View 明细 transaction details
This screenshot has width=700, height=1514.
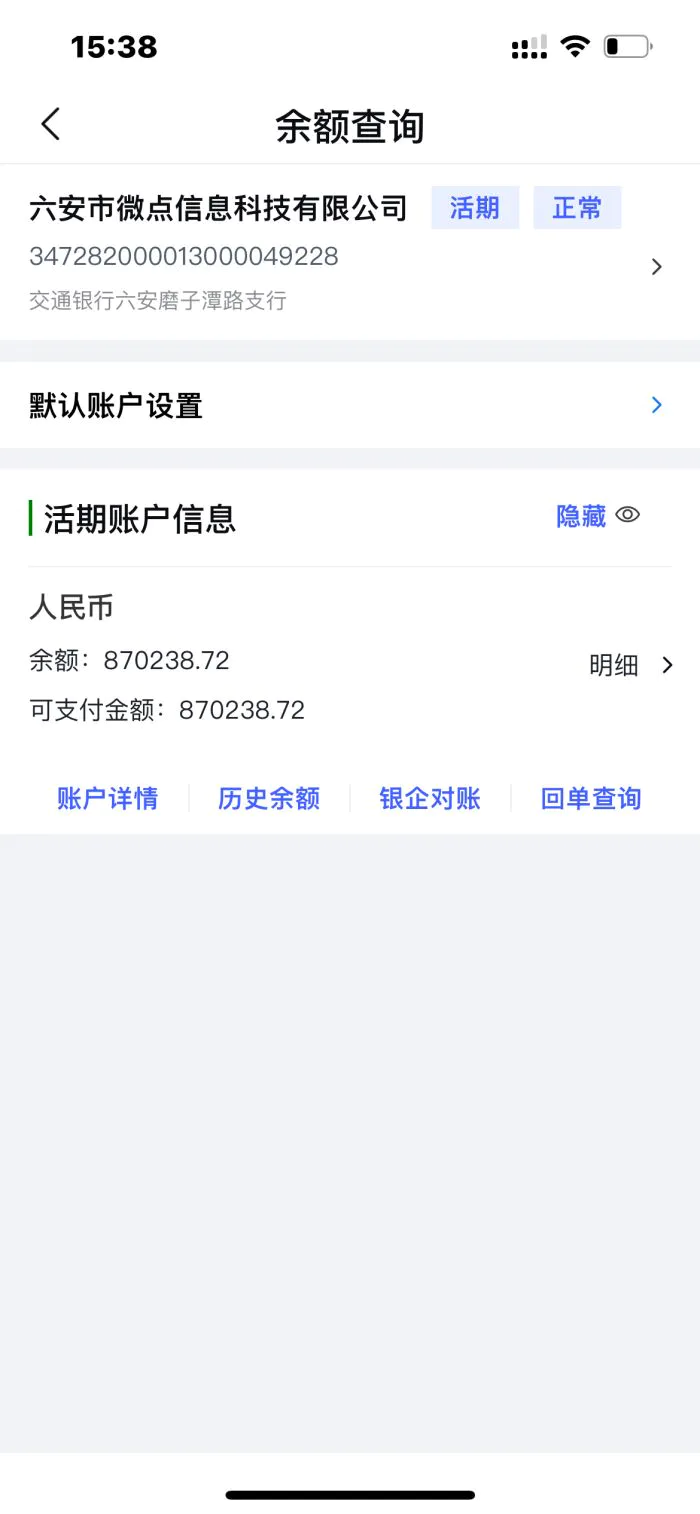tap(631, 665)
